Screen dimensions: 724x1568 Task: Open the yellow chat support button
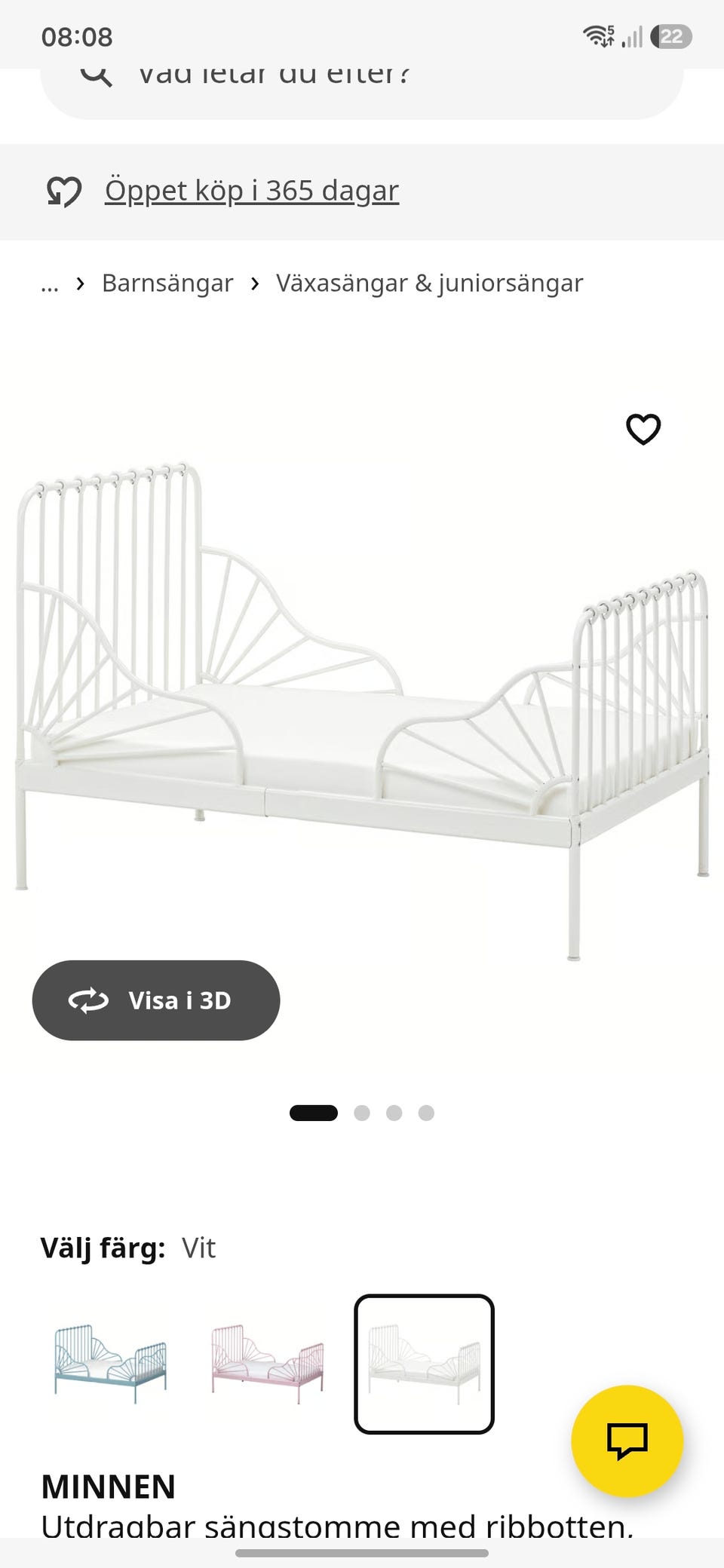coord(627,1441)
